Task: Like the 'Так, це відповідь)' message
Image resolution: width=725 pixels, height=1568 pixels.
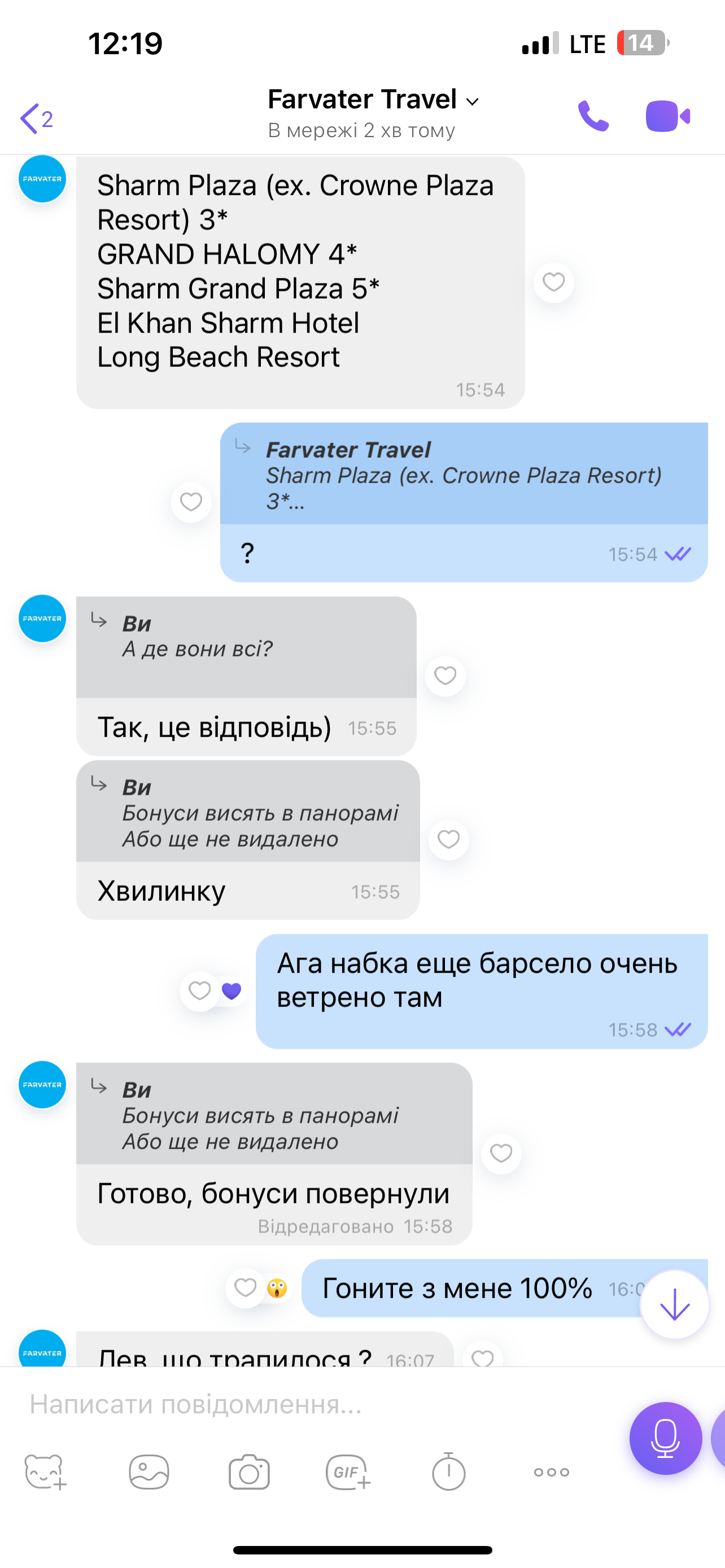Action: pos(445,676)
